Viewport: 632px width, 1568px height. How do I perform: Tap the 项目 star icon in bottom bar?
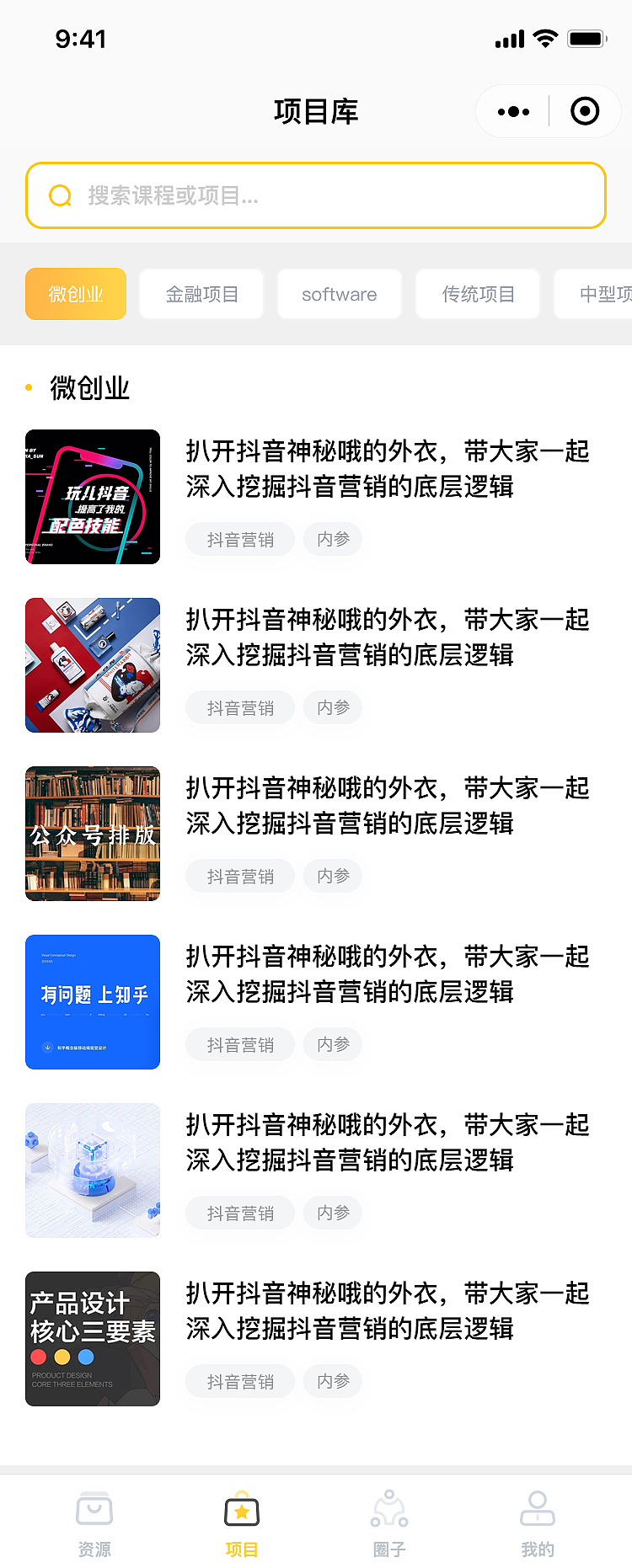pos(242,1509)
